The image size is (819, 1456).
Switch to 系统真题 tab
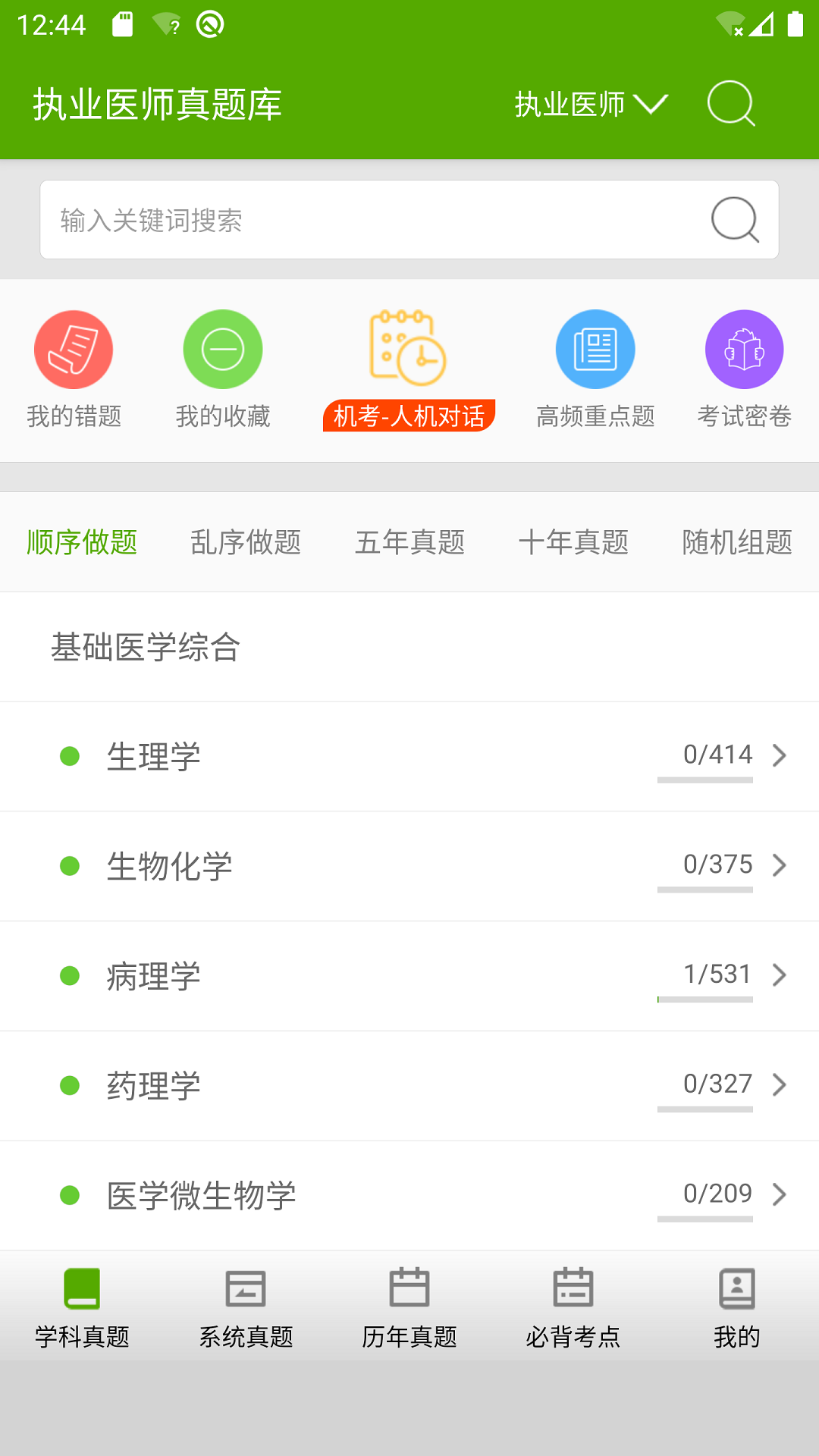pos(246,1308)
